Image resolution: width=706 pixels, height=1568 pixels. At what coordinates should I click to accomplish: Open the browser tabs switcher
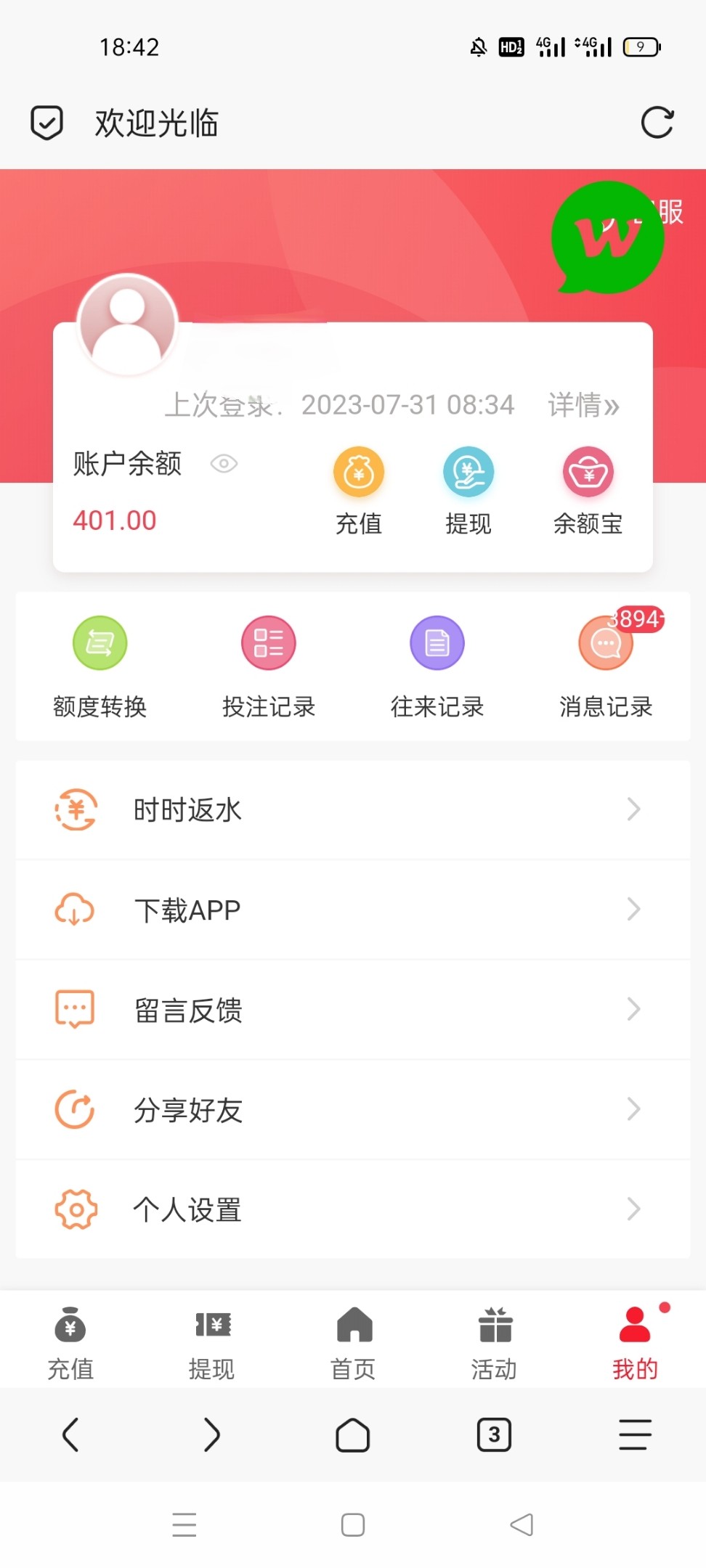[x=494, y=1434]
